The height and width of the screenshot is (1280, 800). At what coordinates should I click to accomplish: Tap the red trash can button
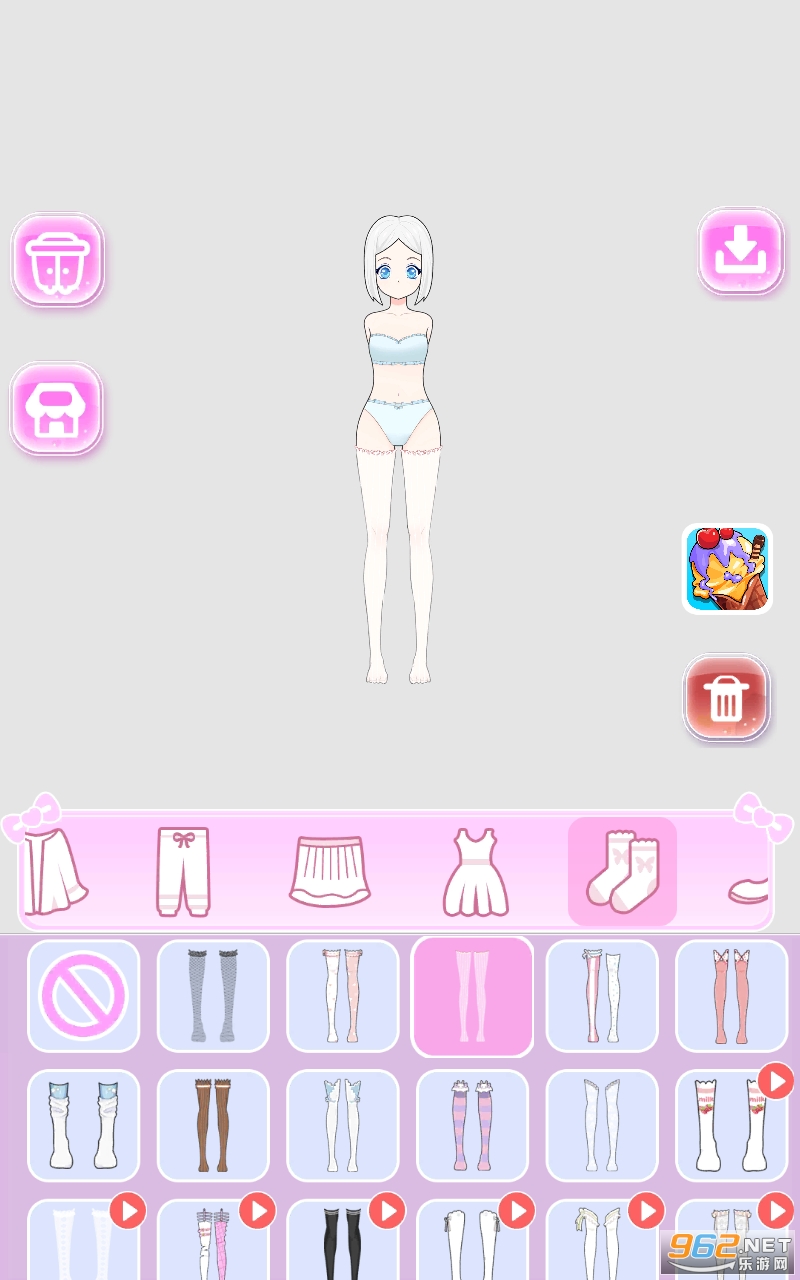(x=726, y=697)
